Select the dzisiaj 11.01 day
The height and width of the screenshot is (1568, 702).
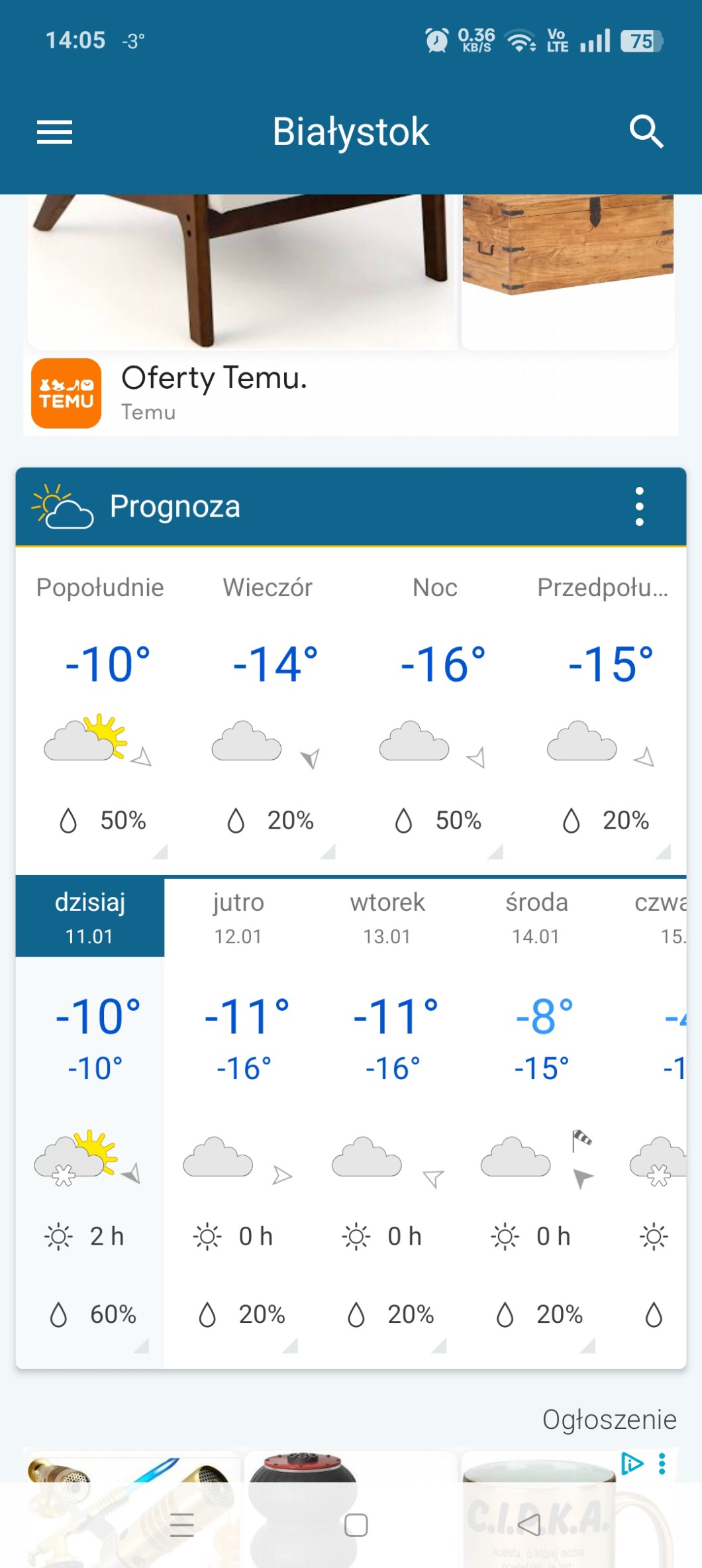pyautogui.click(x=90, y=917)
